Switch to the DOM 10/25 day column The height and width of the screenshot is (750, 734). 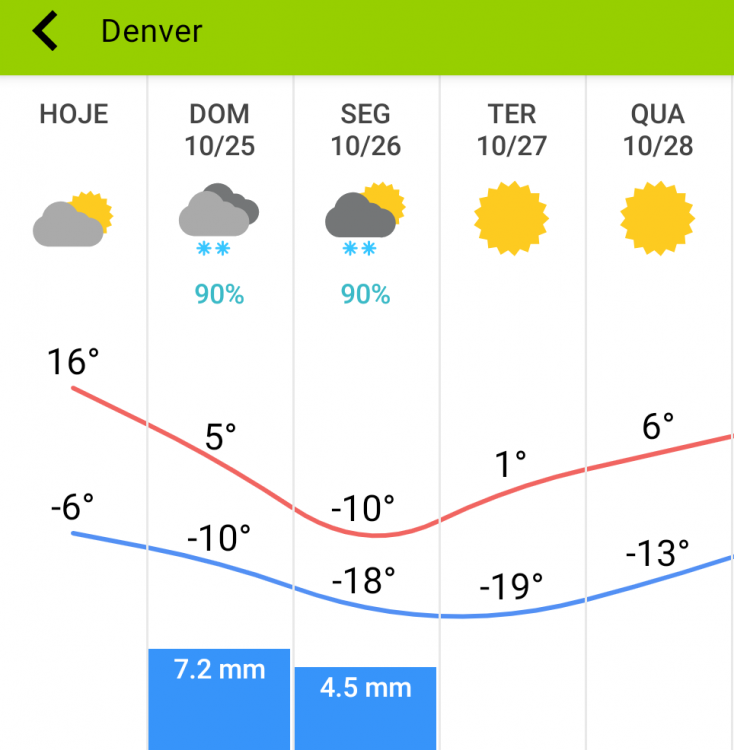point(218,130)
